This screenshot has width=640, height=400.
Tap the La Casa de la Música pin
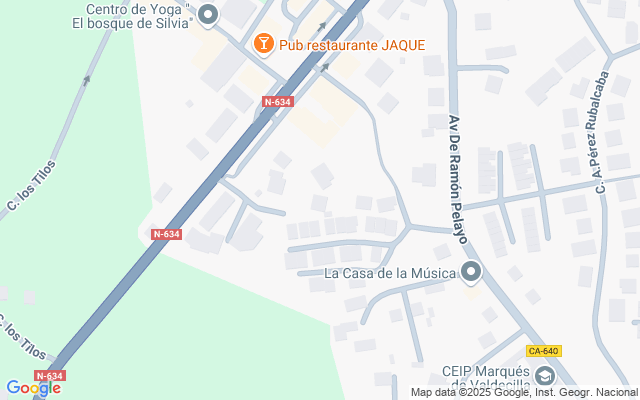pyautogui.click(x=471, y=273)
